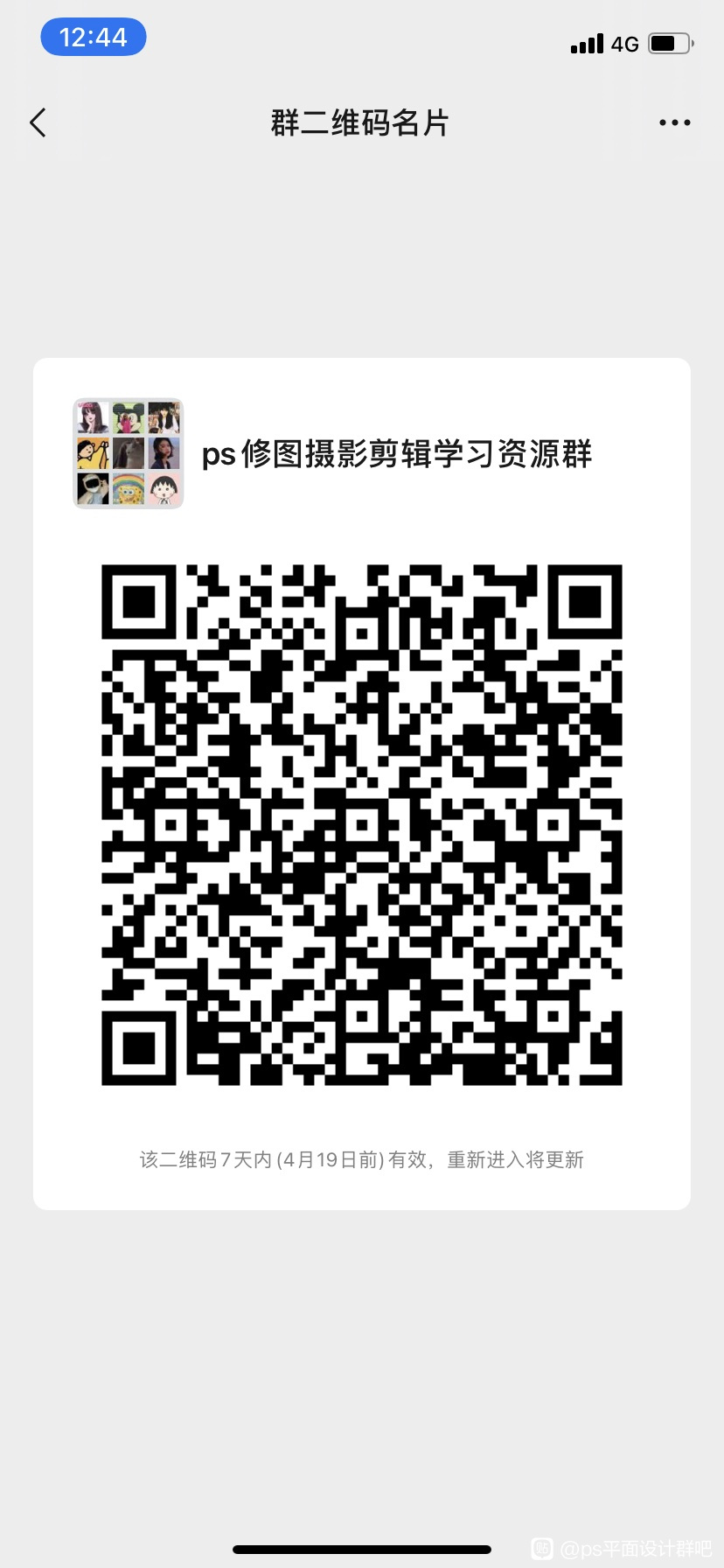Screen dimensions: 724x1568
Task: Open the three-dot overflow menu
Action: 674,123
